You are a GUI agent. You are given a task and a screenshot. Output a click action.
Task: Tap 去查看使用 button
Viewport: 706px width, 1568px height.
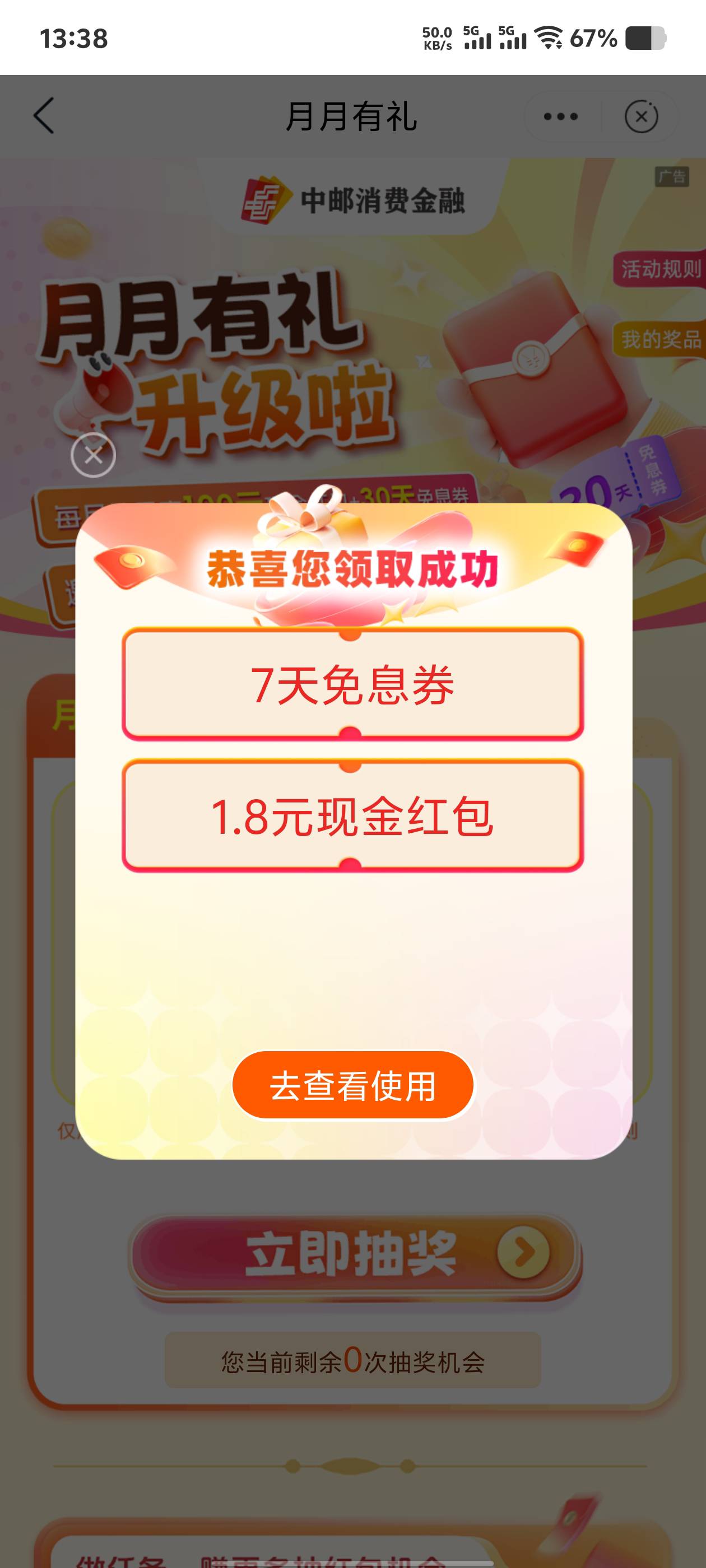(x=352, y=1085)
